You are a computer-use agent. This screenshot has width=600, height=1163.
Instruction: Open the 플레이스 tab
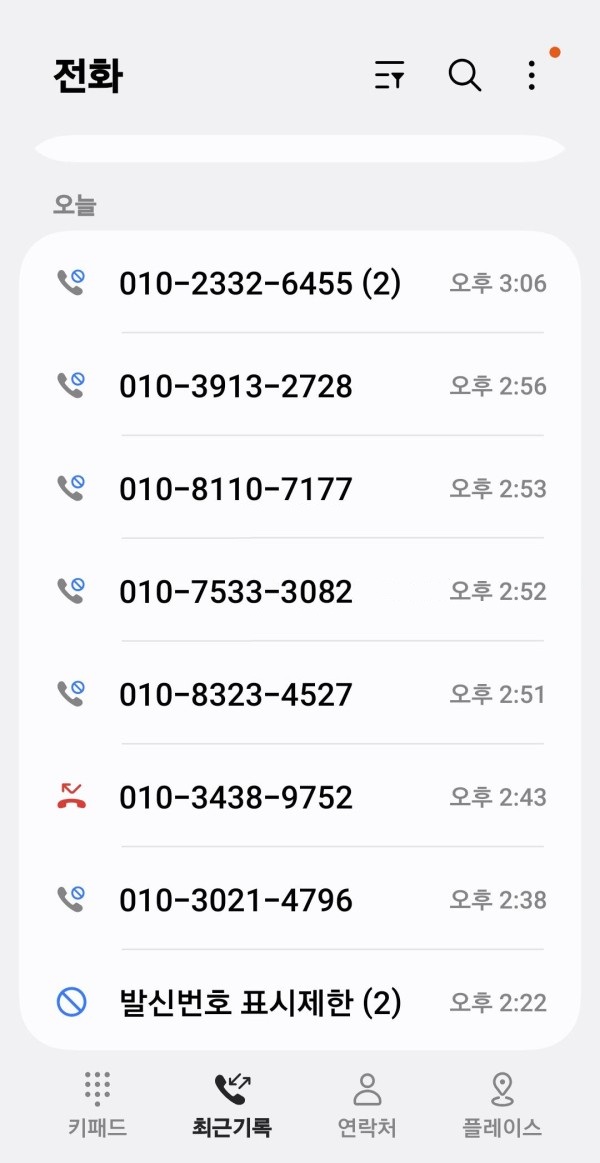coord(502,1105)
